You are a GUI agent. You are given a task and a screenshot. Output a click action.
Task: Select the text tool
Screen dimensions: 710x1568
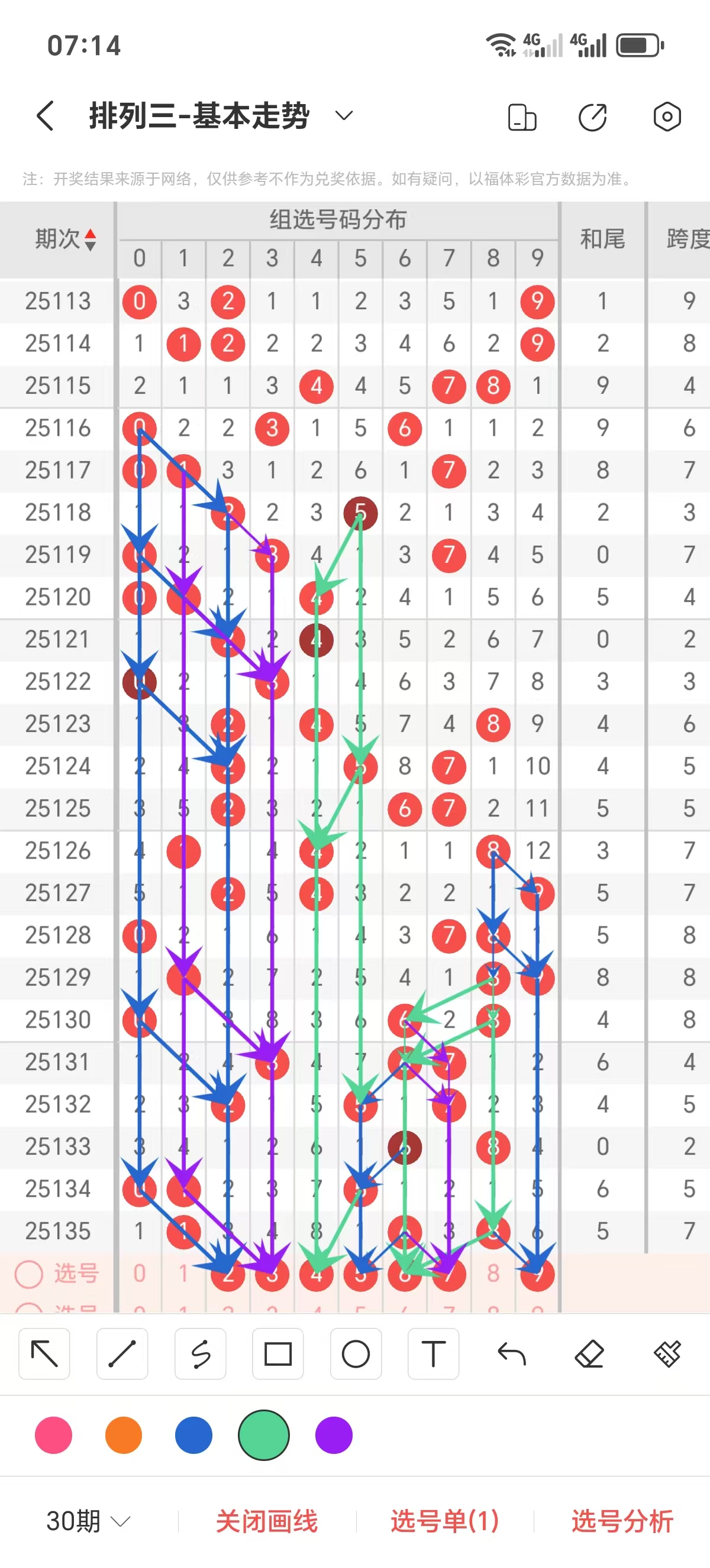434,1355
